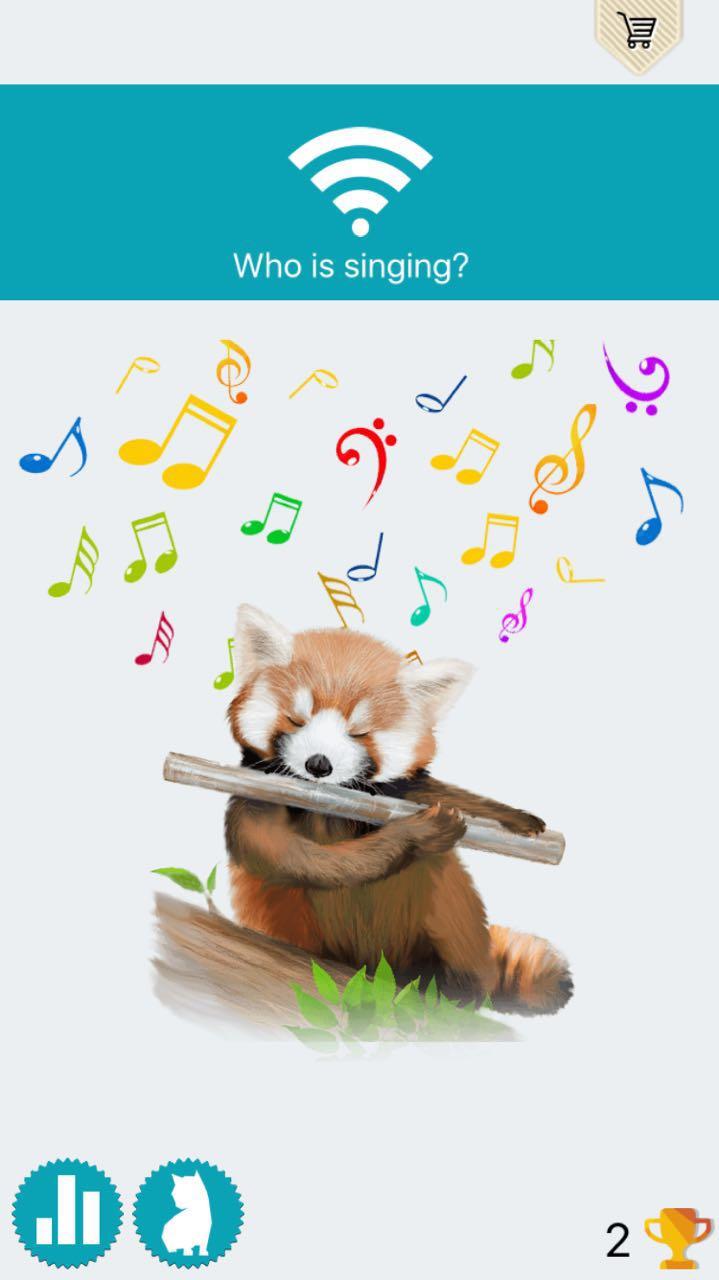Screen dimensions: 719x1280
Task: Play the singing sound icon
Action: (360, 181)
